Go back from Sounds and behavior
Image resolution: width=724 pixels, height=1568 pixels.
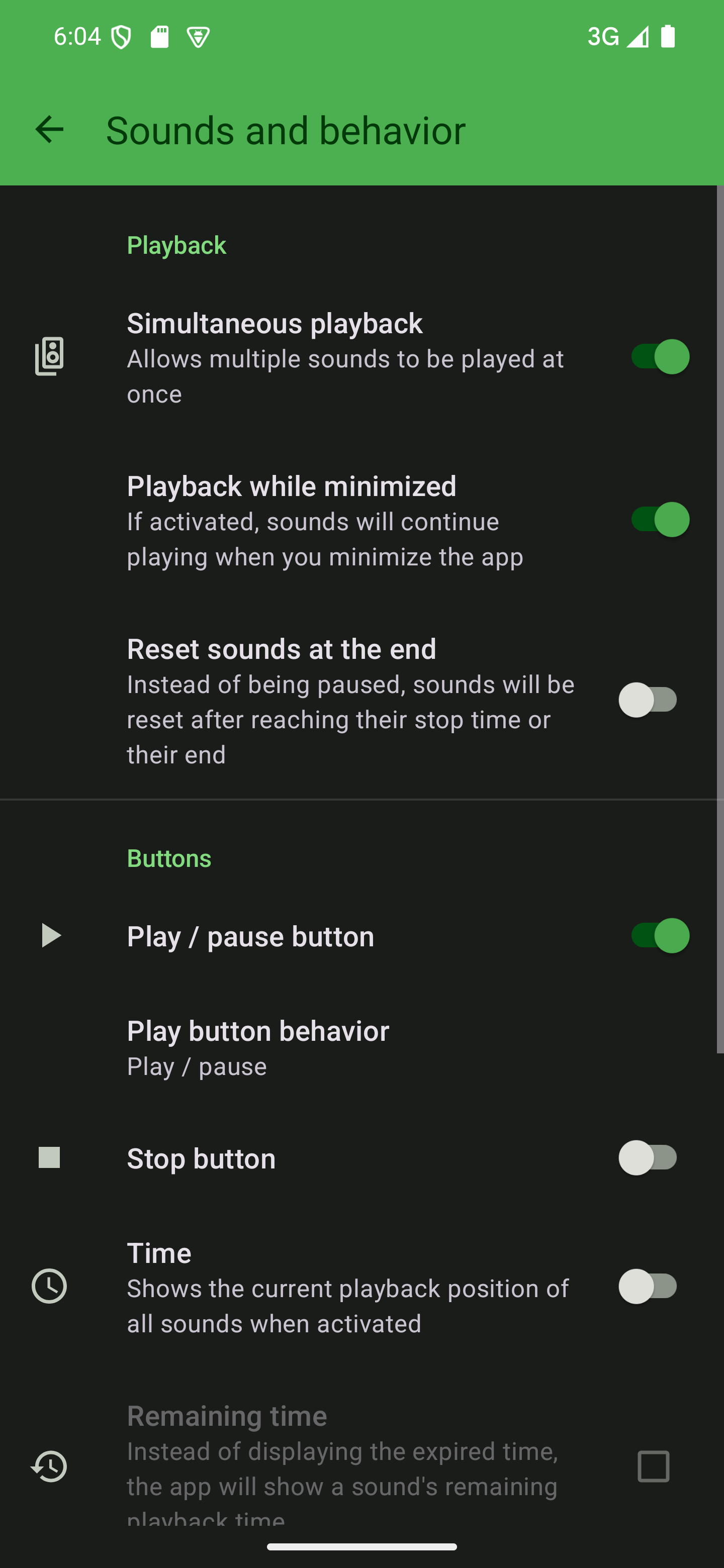point(49,130)
